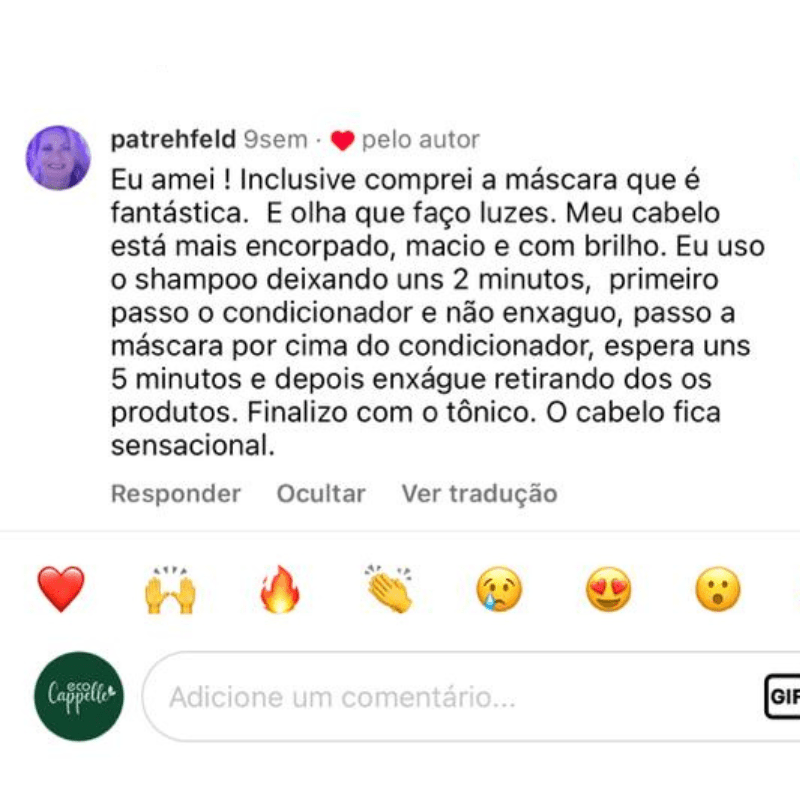Tap Ocultar to hide the comment

pos(321,494)
